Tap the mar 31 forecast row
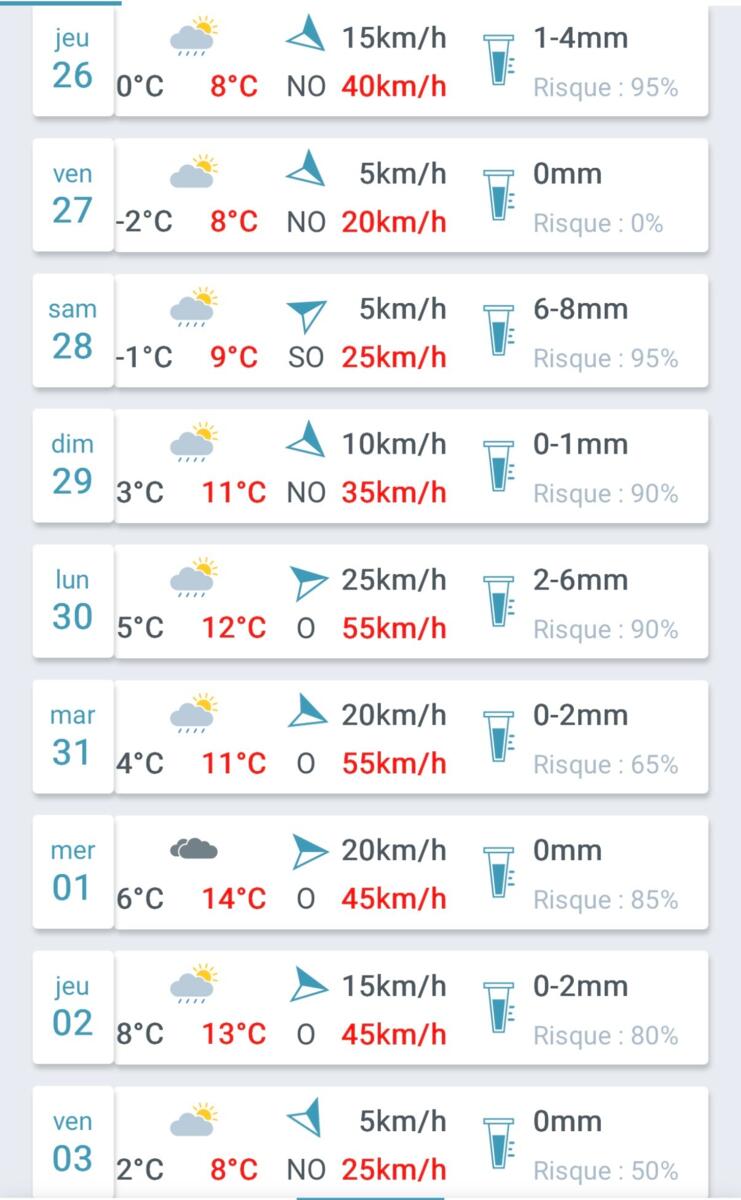741x1200 pixels. 370,737
